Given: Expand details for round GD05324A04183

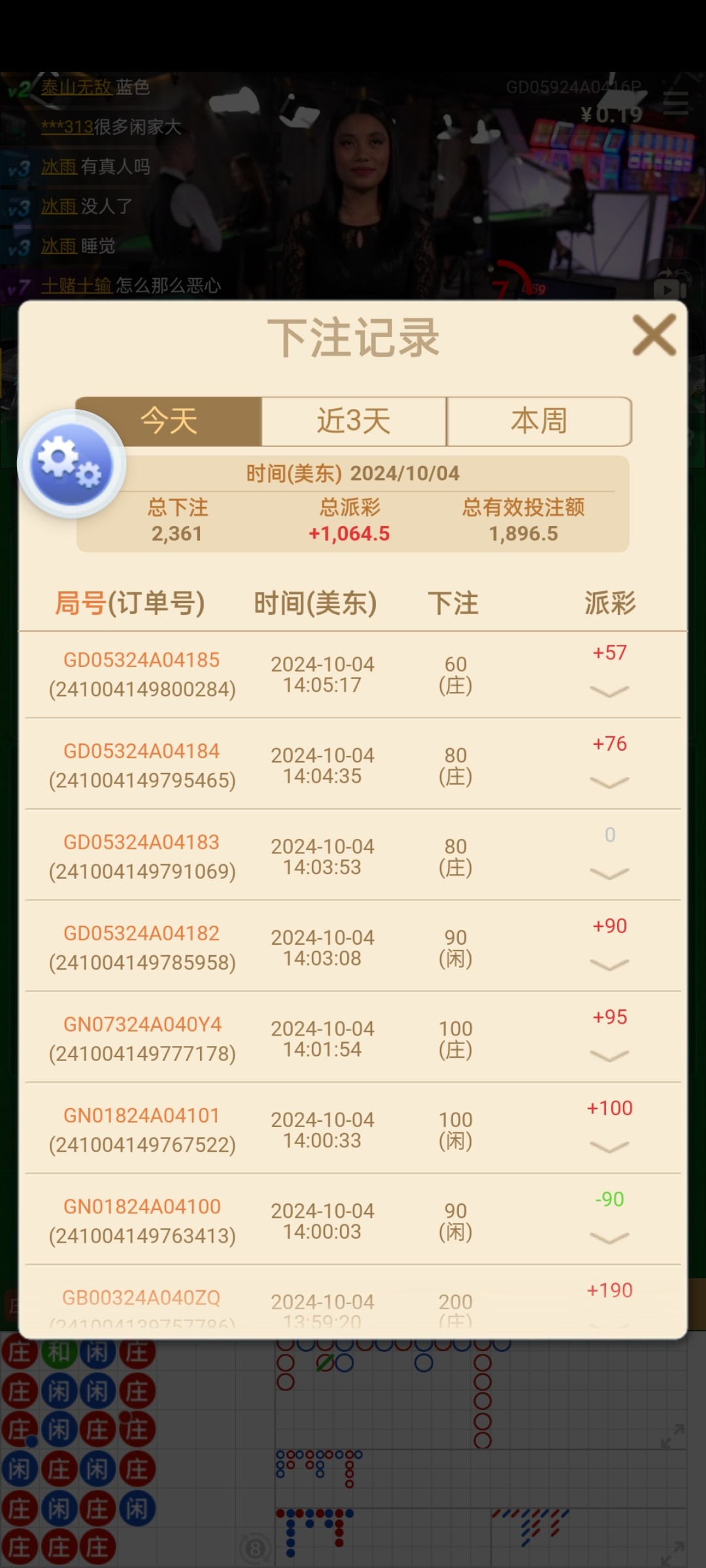Looking at the screenshot, I should point(609,874).
